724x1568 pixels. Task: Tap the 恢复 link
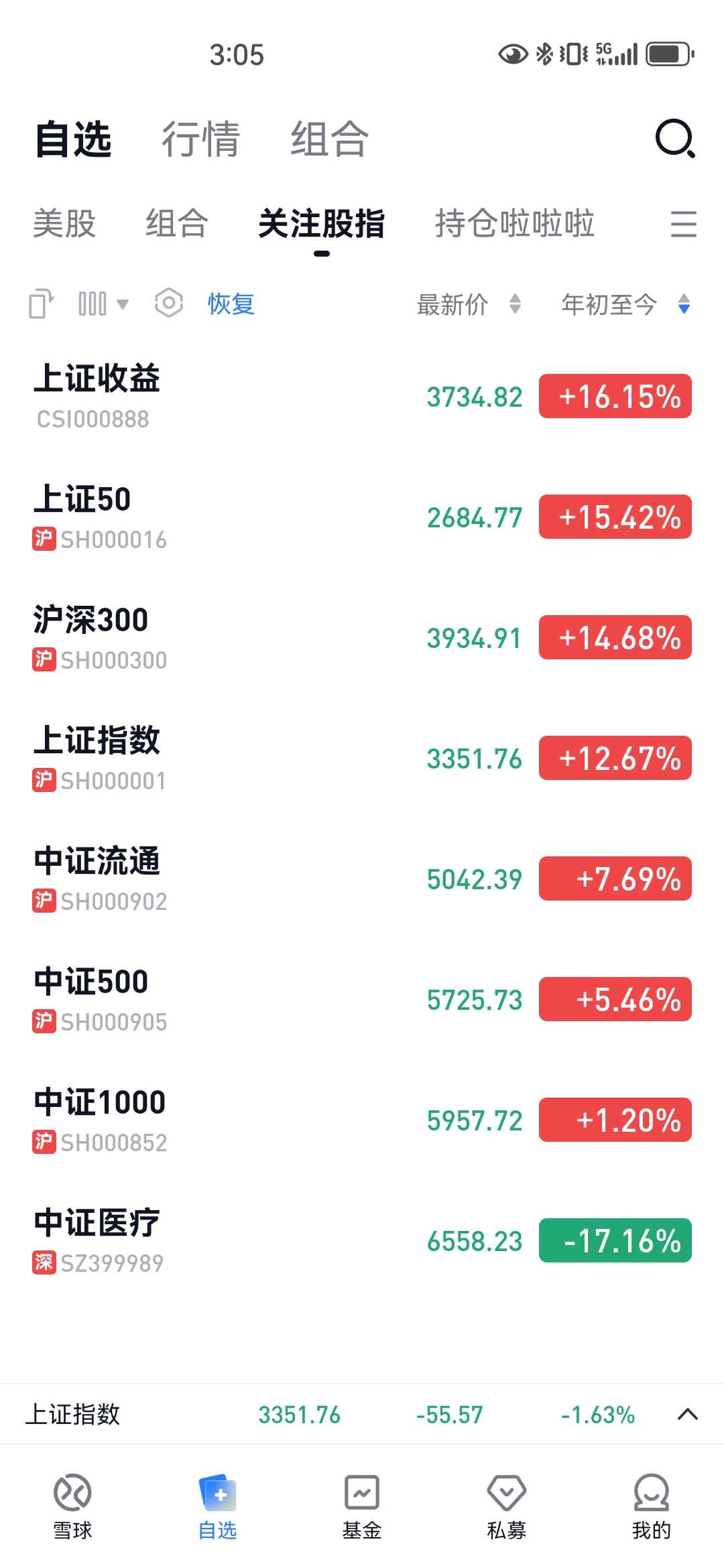coord(231,304)
